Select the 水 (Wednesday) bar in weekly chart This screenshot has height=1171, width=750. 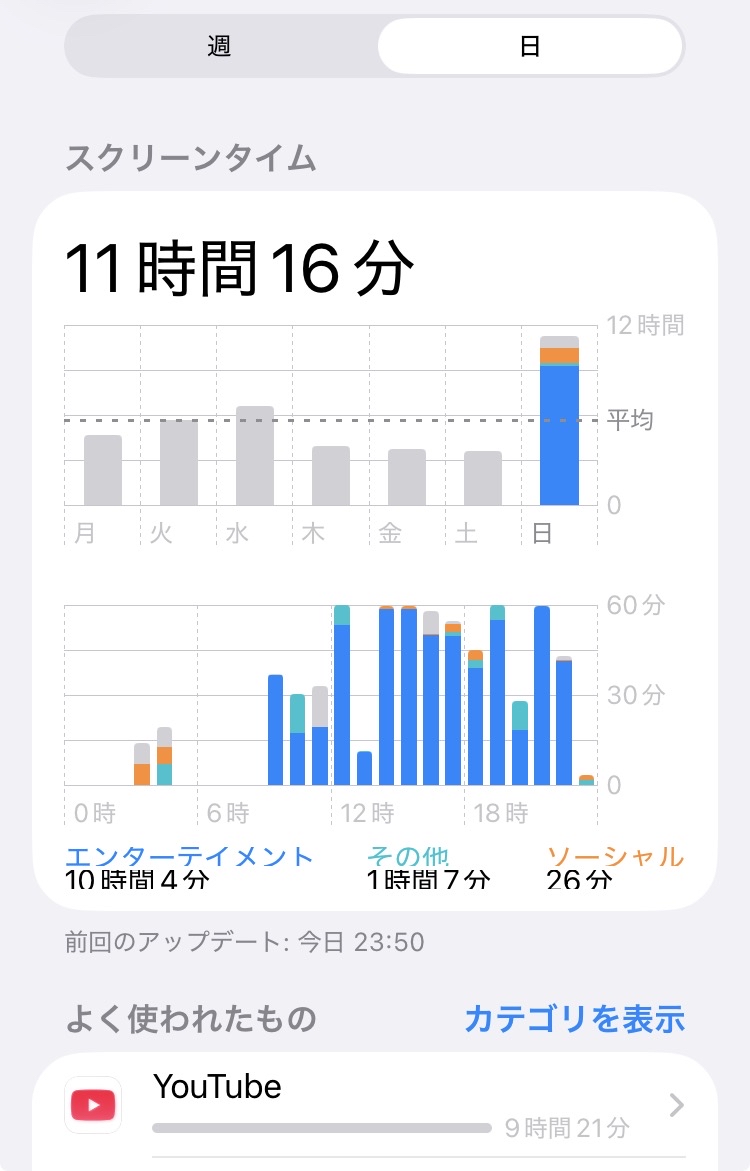[255, 456]
